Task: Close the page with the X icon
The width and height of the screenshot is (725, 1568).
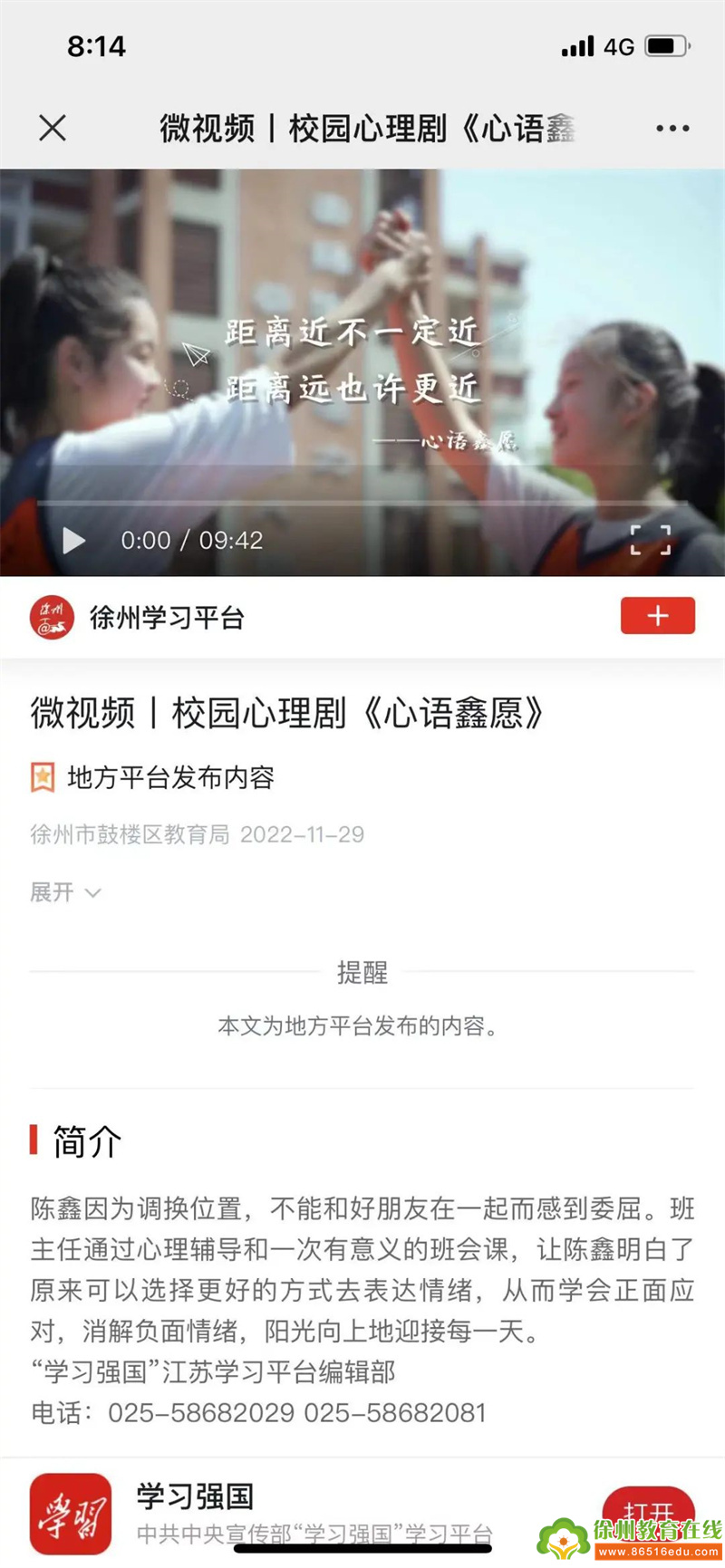Action: click(x=53, y=129)
